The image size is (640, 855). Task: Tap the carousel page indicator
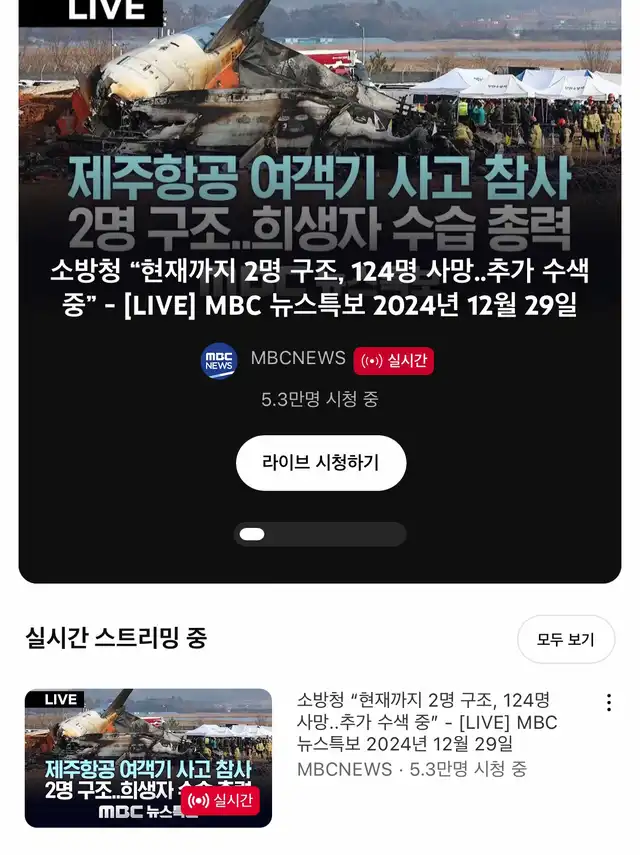point(320,534)
